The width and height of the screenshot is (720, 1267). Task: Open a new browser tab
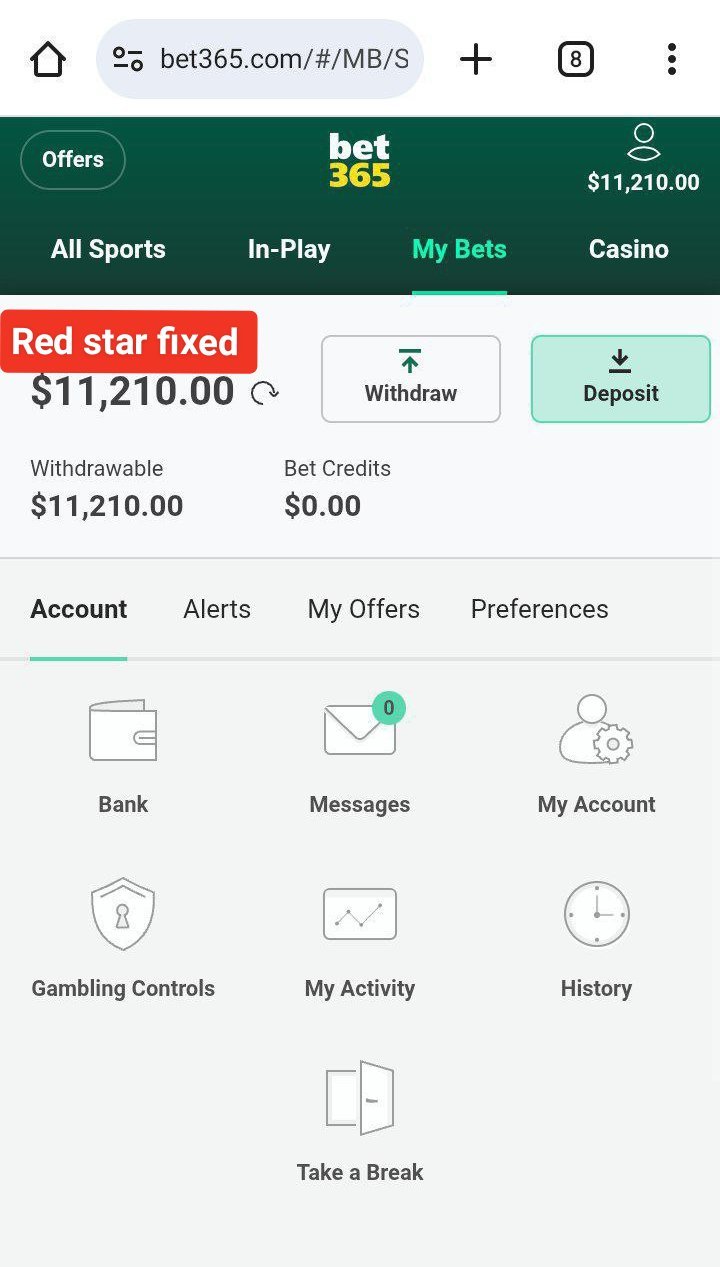point(476,60)
